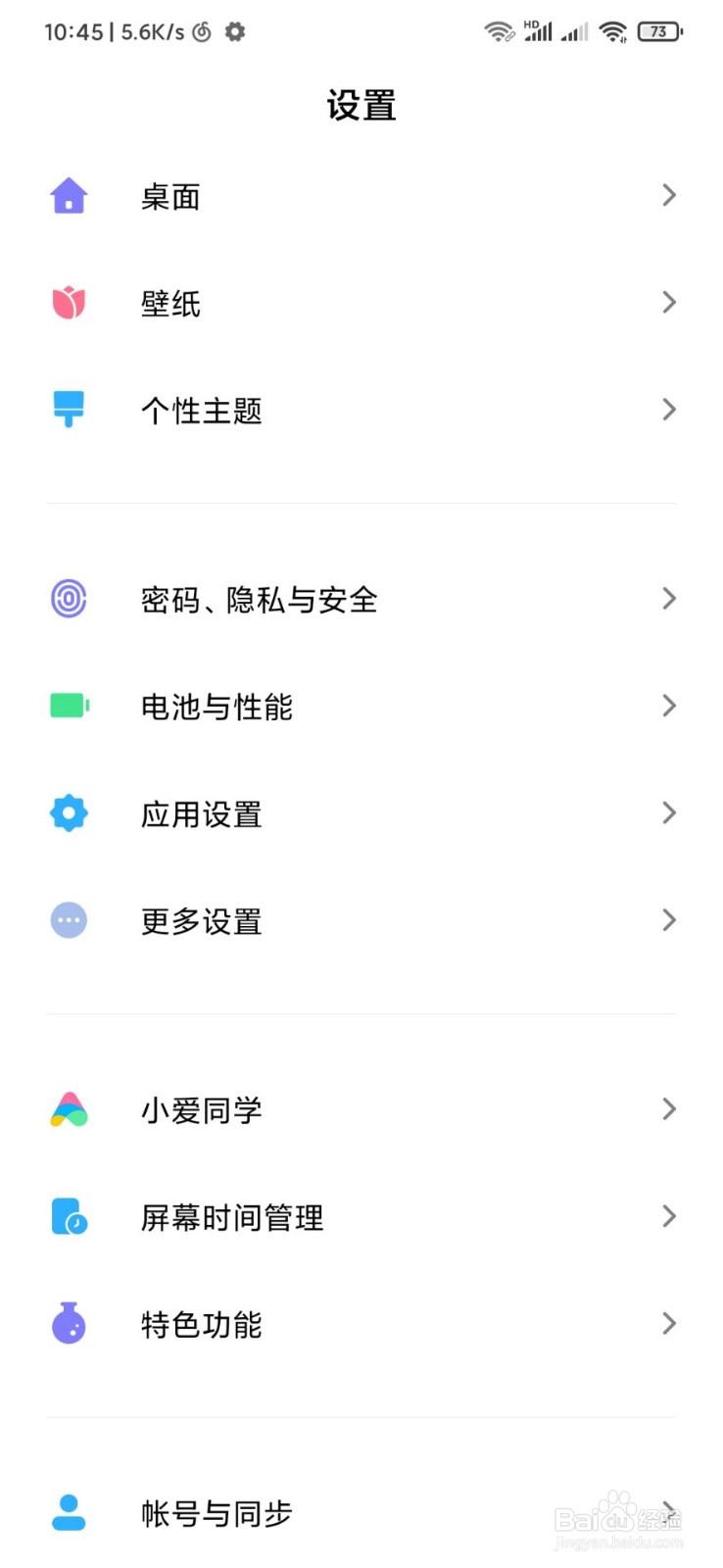Tap the blue person icon for 帐号与同步

tap(68, 1513)
